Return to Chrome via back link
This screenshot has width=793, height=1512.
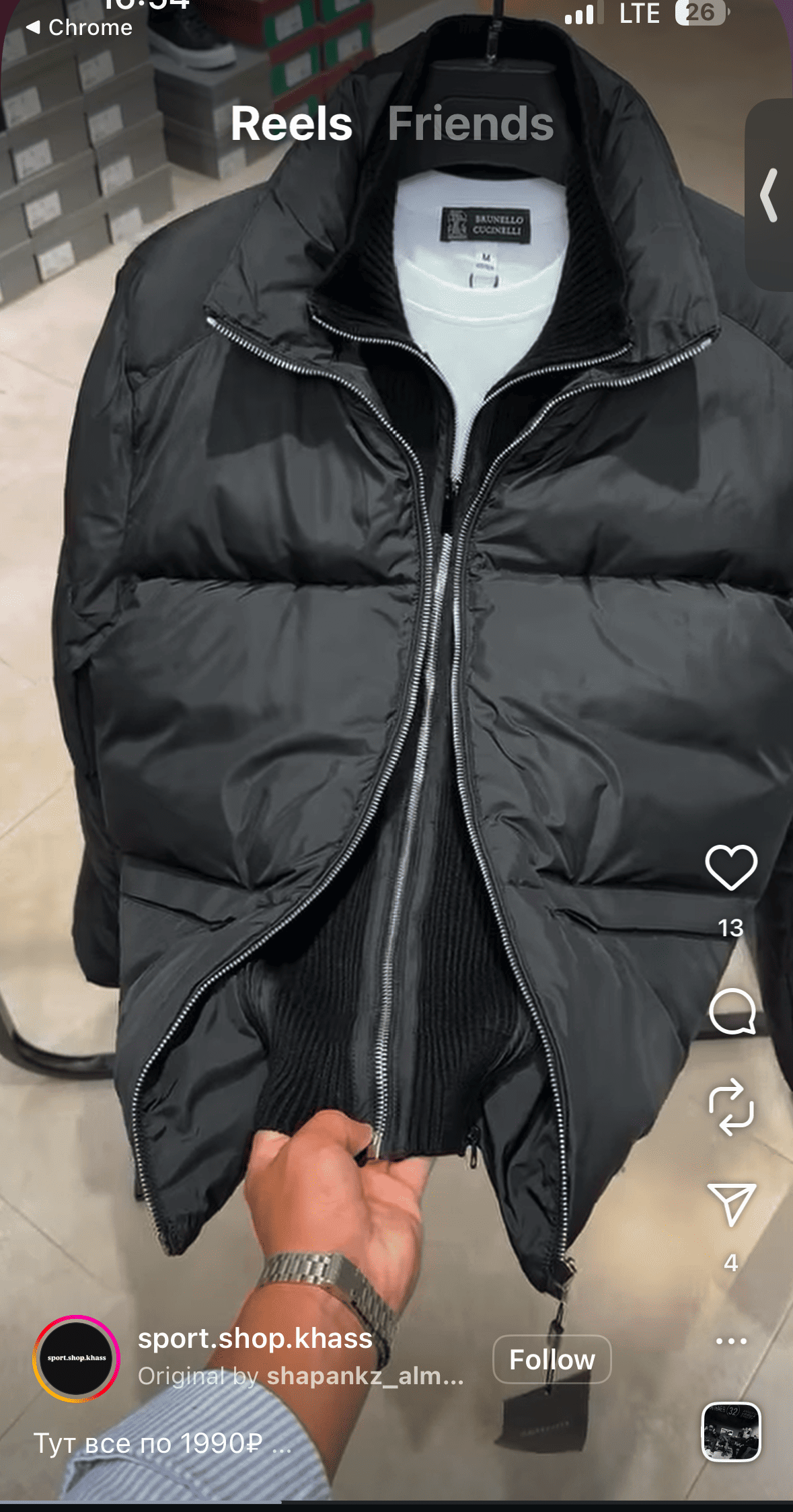(x=79, y=28)
